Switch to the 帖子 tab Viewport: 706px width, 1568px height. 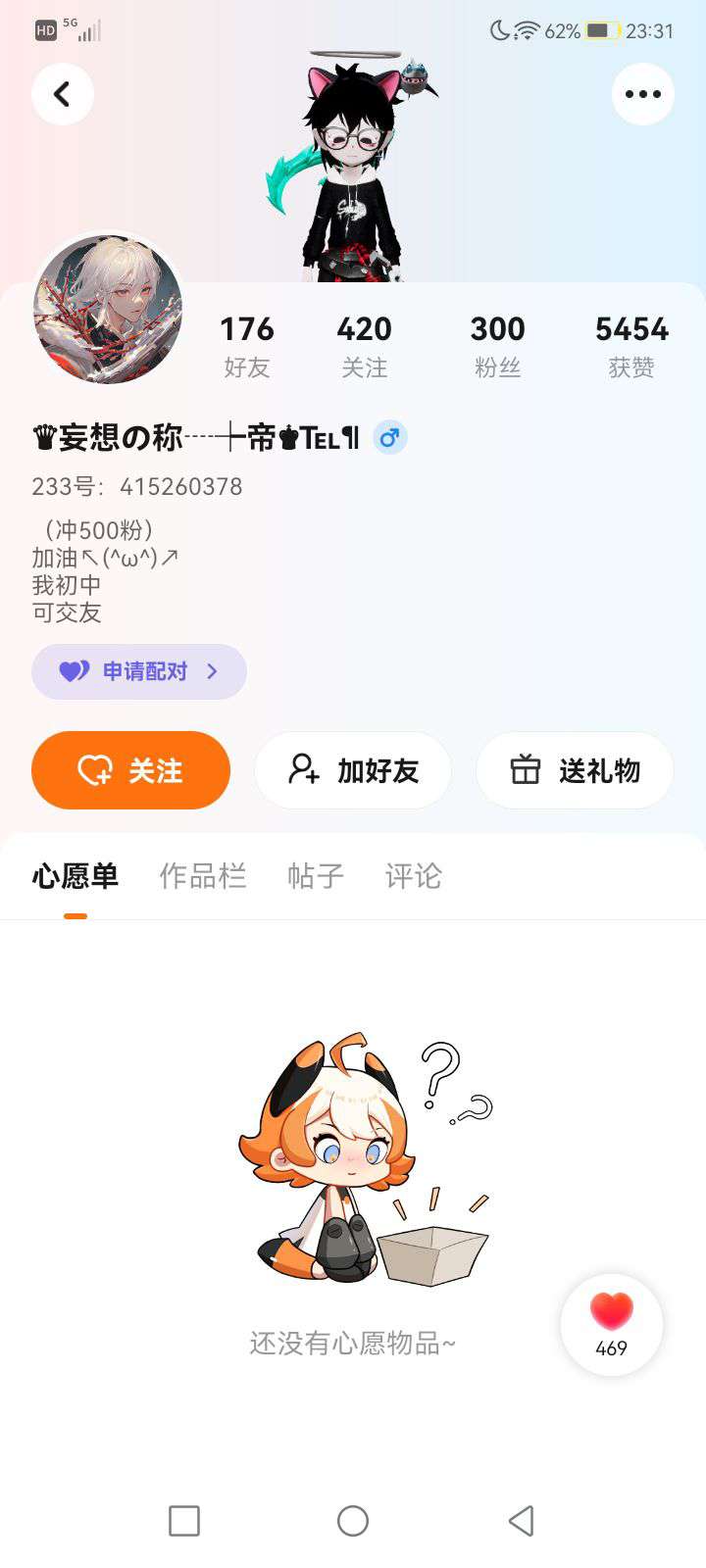point(316,875)
